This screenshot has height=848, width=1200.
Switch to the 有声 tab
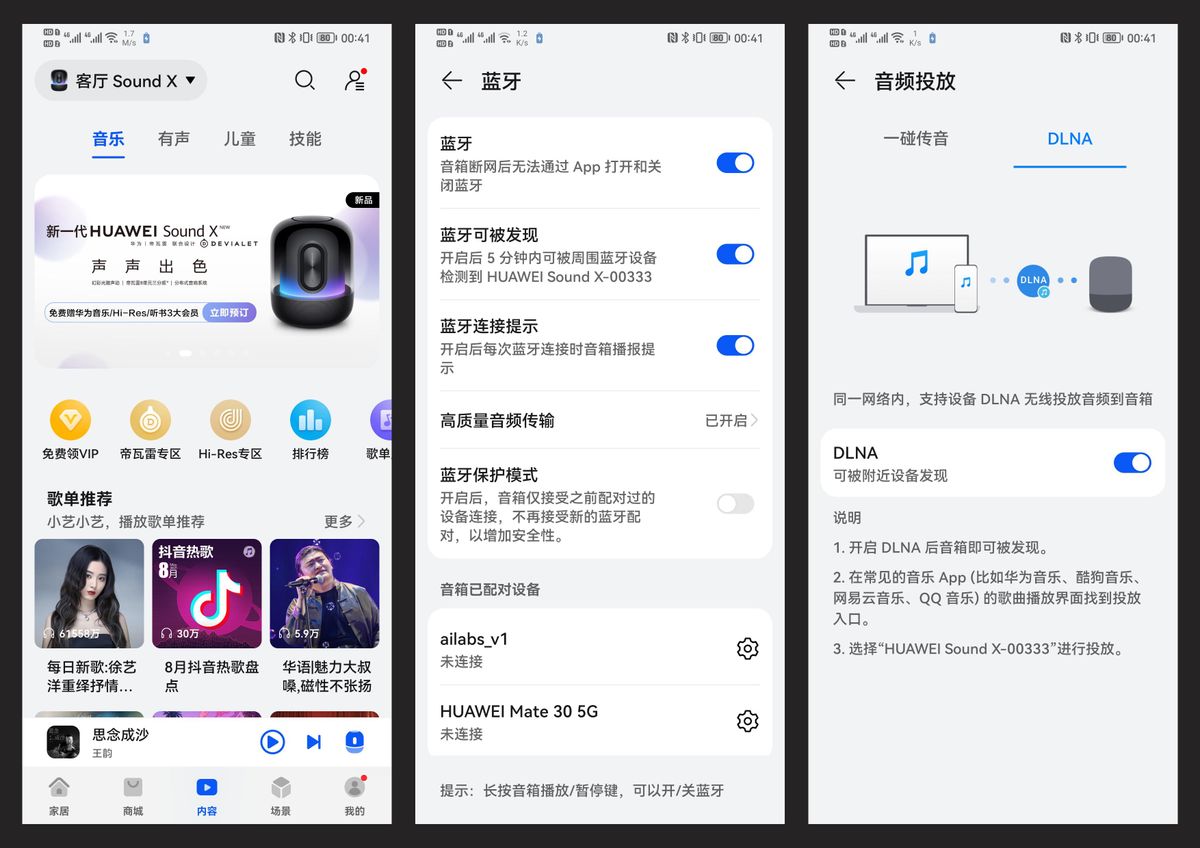(x=174, y=139)
